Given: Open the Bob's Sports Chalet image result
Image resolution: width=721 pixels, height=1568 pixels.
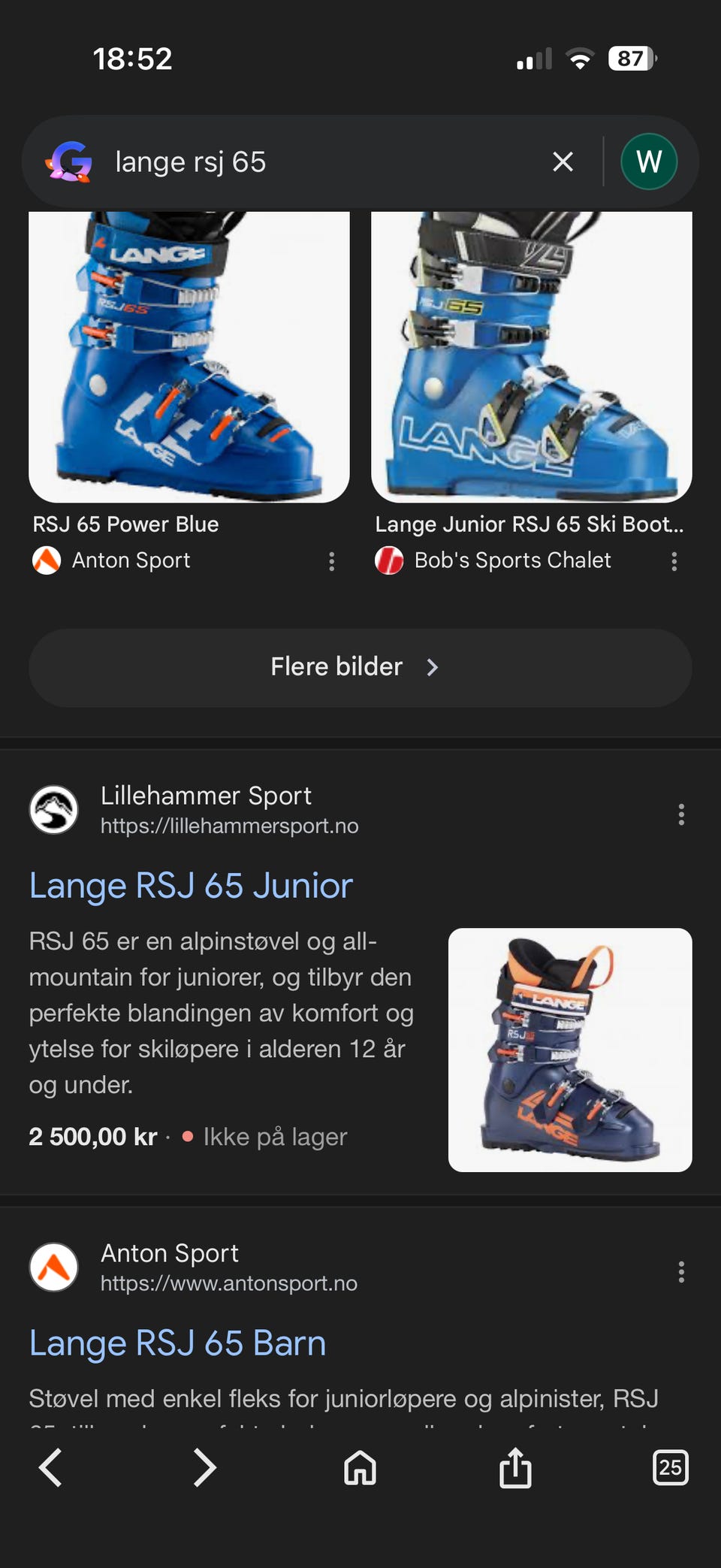Looking at the screenshot, I should (x=532, y=357).
